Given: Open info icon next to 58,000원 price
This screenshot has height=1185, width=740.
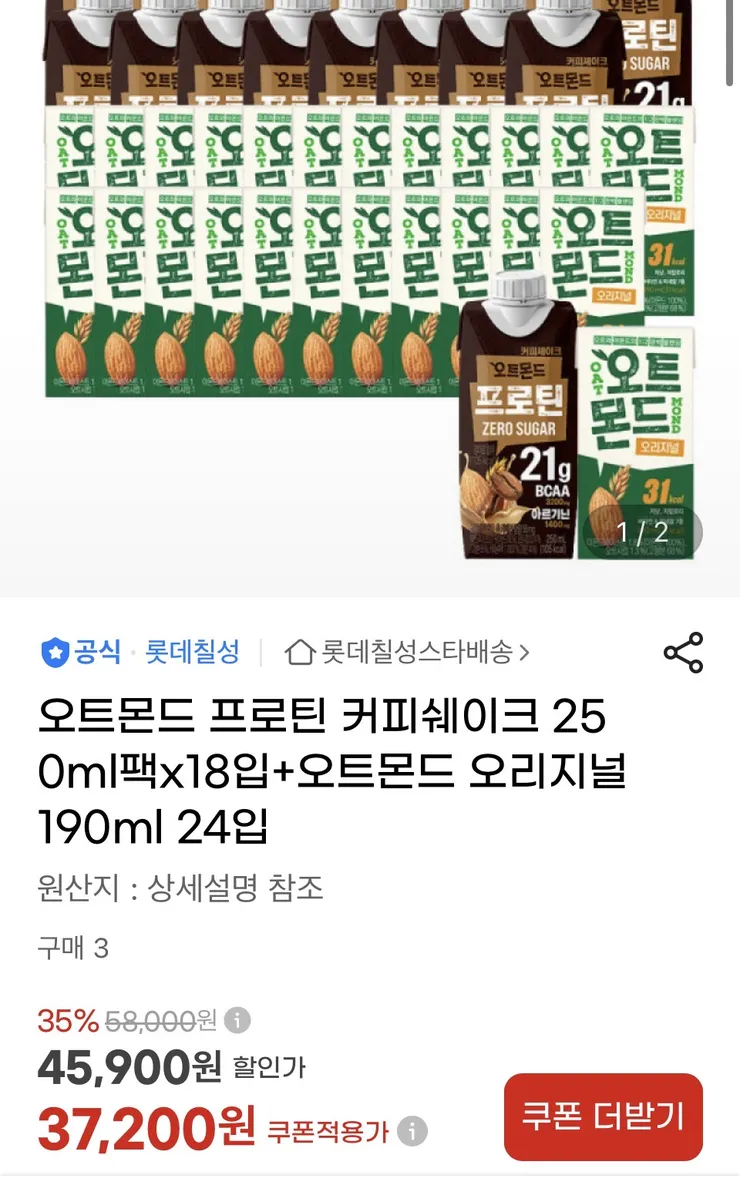Looking at the screenshot, I should (237, 1020).
